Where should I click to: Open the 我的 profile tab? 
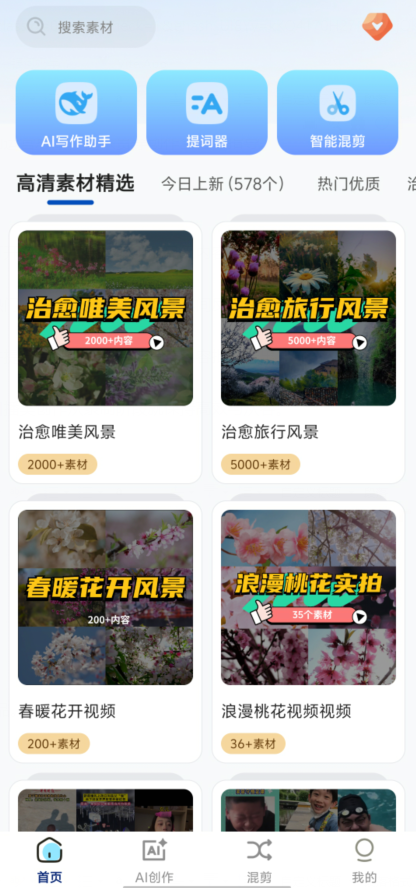click(364, 860)
